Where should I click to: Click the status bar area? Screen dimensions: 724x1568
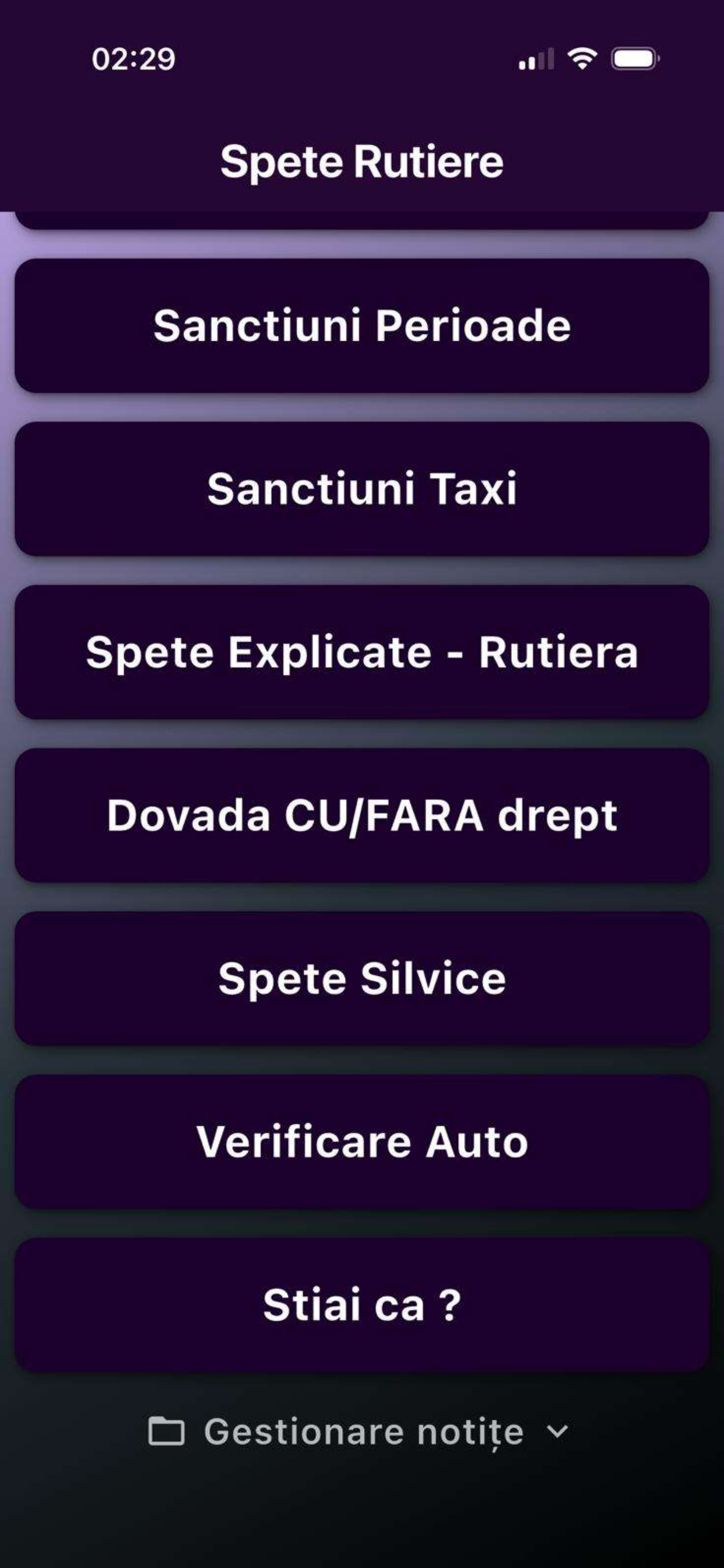tap(361, 58)
